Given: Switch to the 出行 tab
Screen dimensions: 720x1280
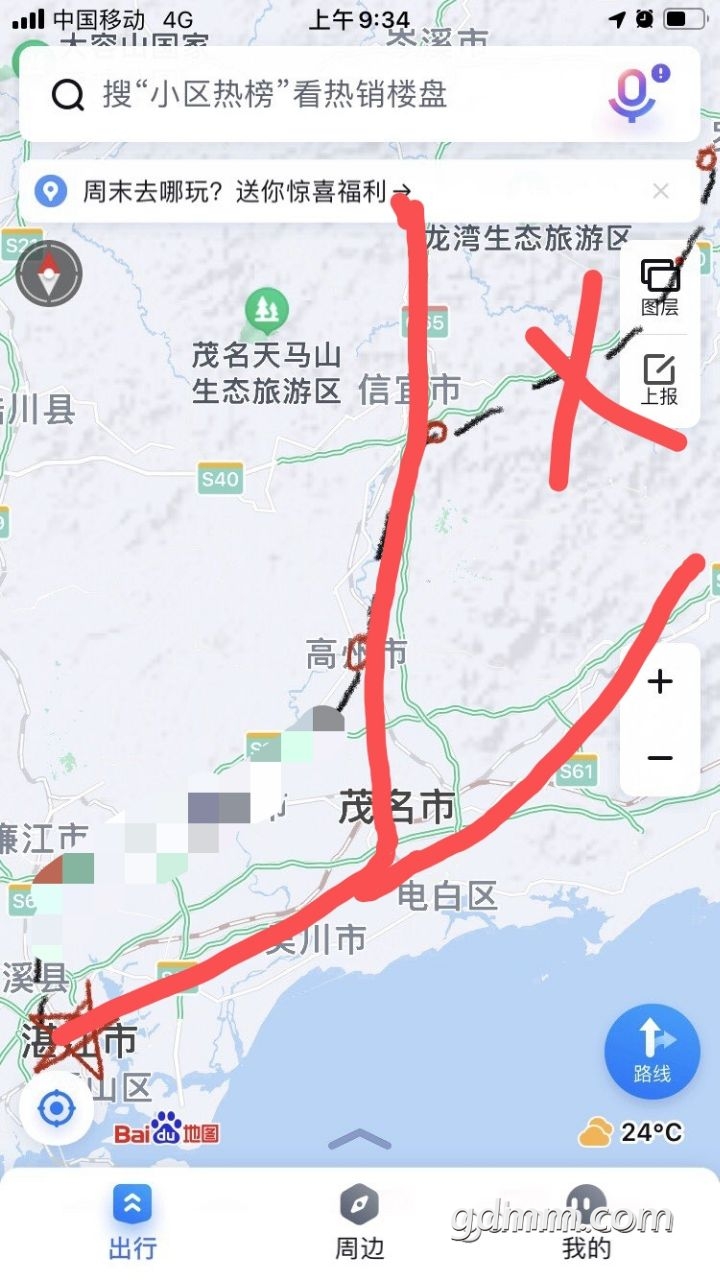Looking at the screenshot, I should pos(132,1222).
